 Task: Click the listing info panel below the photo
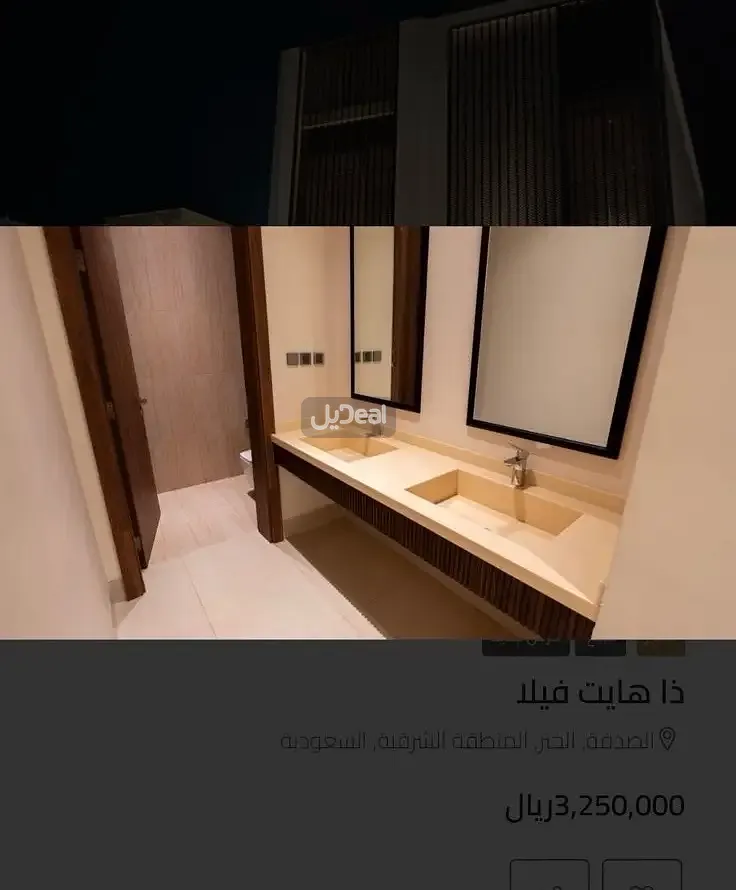point(368,760)
